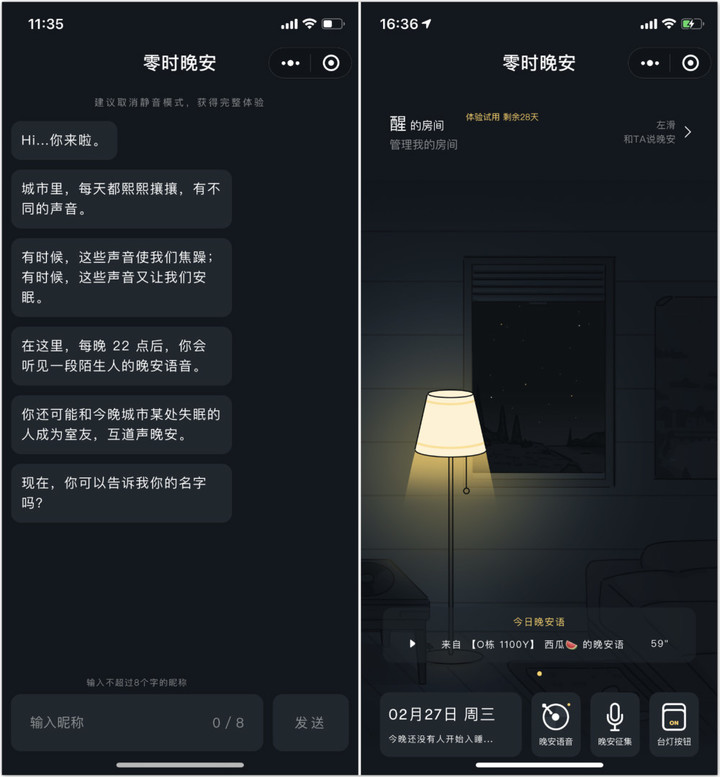
Task: Open the 晚安语音 button
Action: click(x=556, y=724)
